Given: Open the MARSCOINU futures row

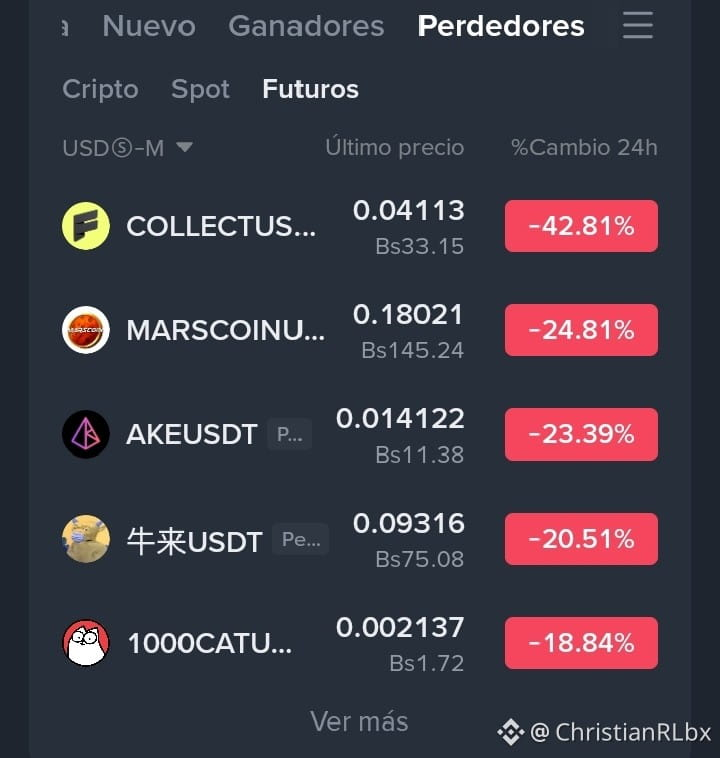Looking at the screenshot, I should pyautogui.click(x=360, y=330).
